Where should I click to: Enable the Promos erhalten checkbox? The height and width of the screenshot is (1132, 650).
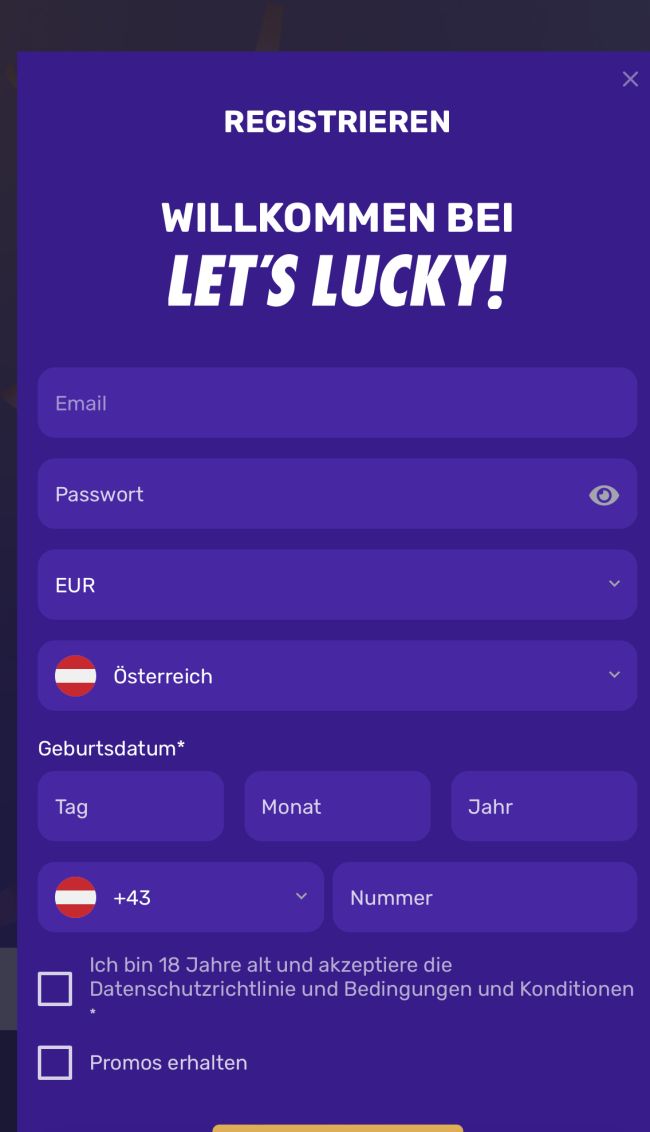(55, 1063)
